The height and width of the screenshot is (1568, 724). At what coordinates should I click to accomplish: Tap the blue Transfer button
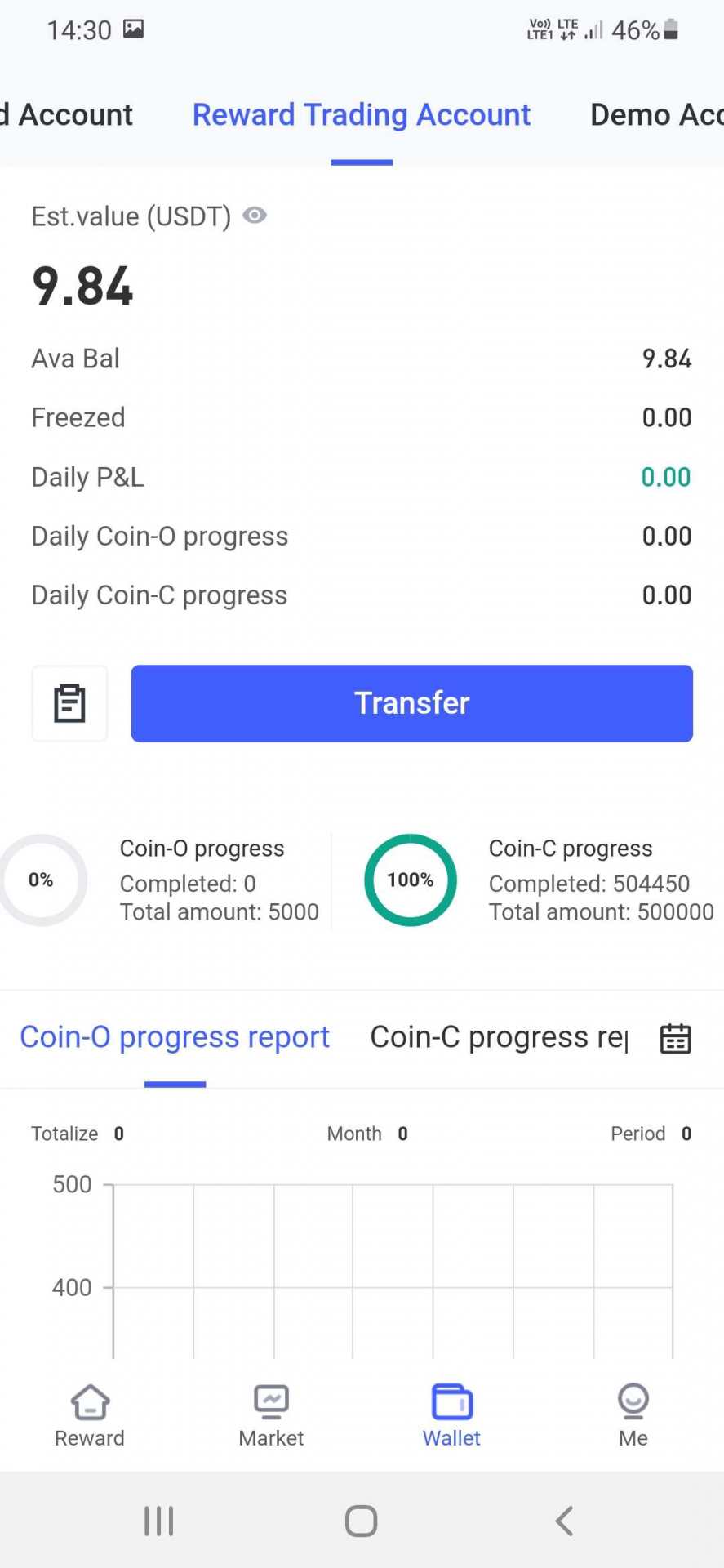[x=411, y=703]
